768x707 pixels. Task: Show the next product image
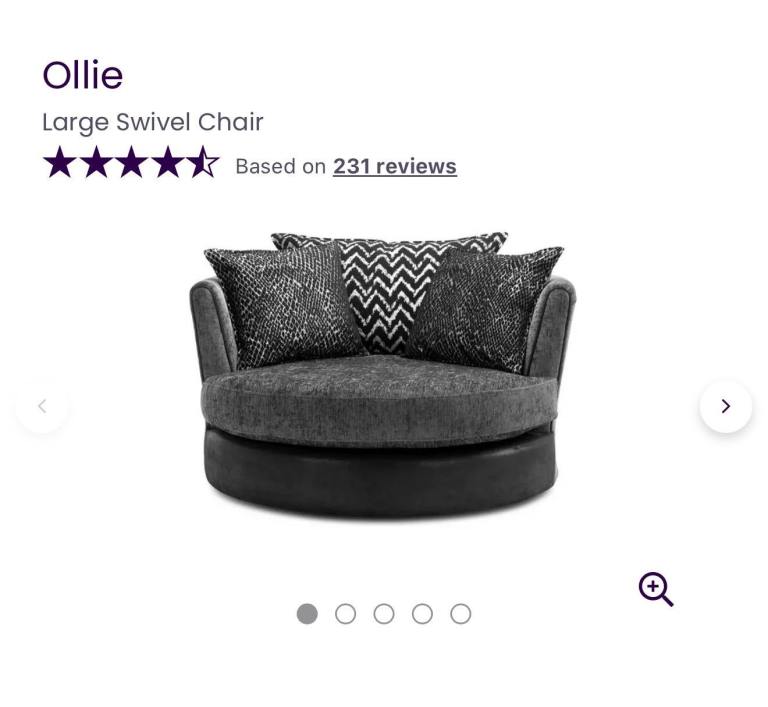pos(725,406)
